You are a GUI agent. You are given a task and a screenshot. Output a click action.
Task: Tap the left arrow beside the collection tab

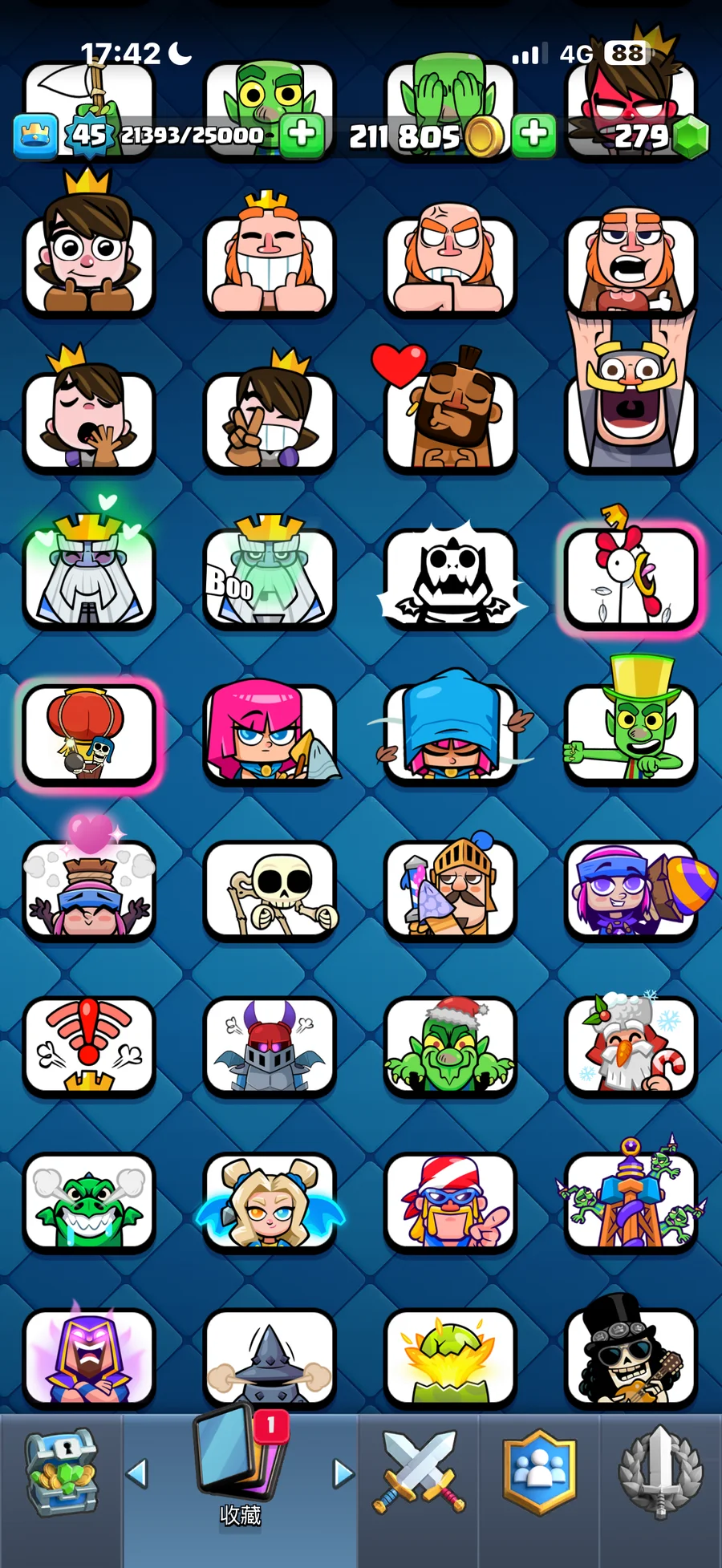tap(138, 1473)
